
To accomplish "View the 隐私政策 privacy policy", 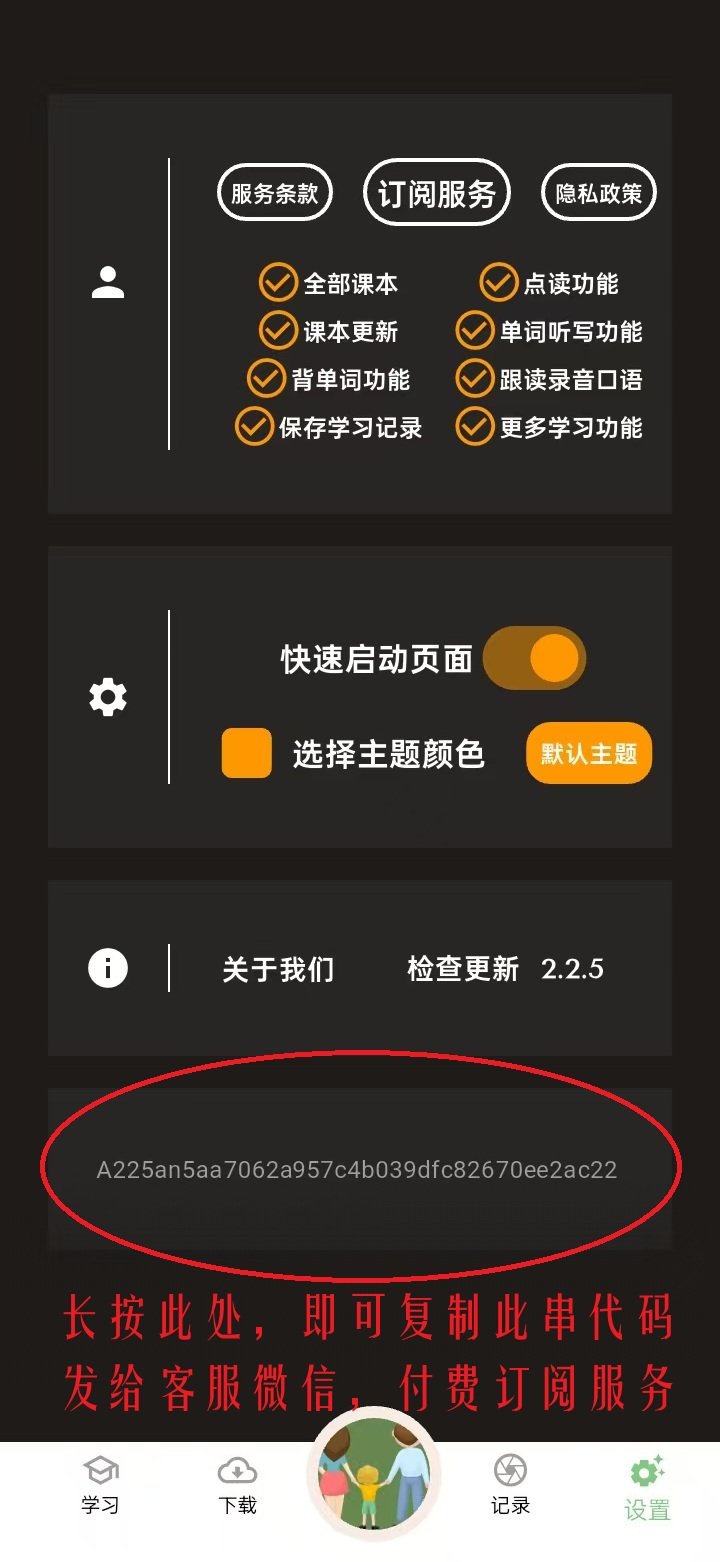I will pos(598,193).
